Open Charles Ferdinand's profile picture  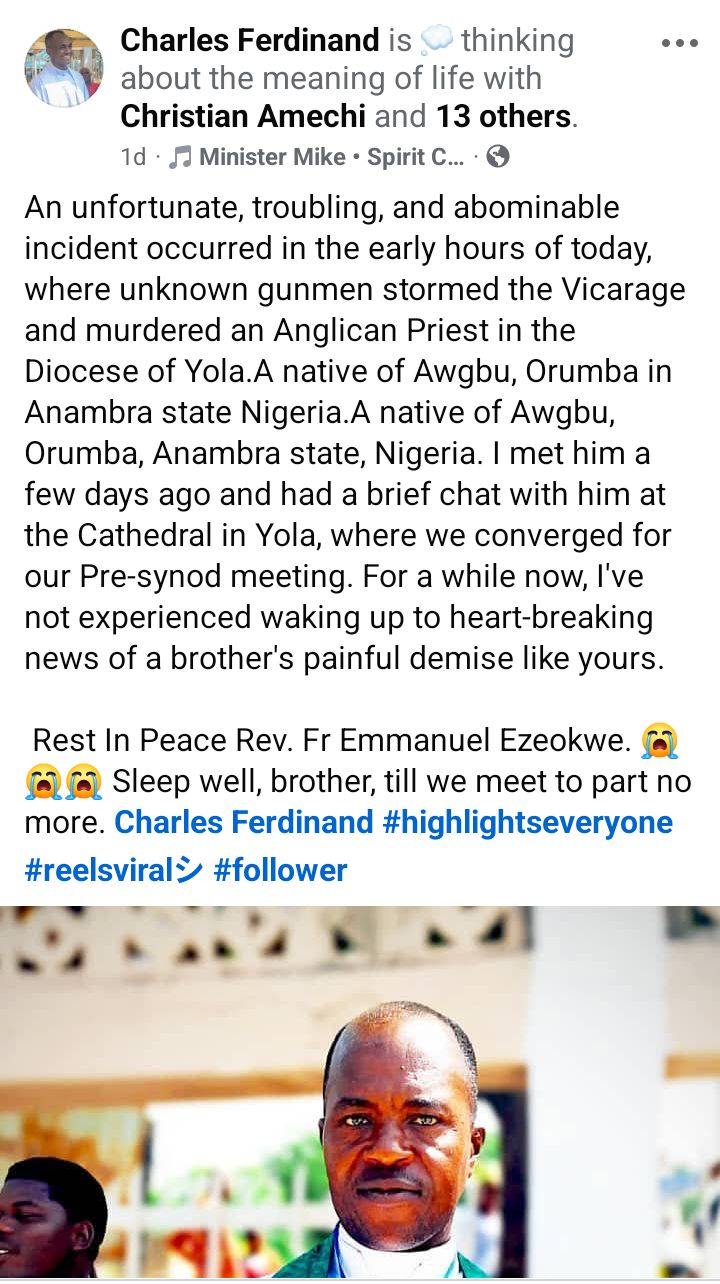[x=62, y=70]
